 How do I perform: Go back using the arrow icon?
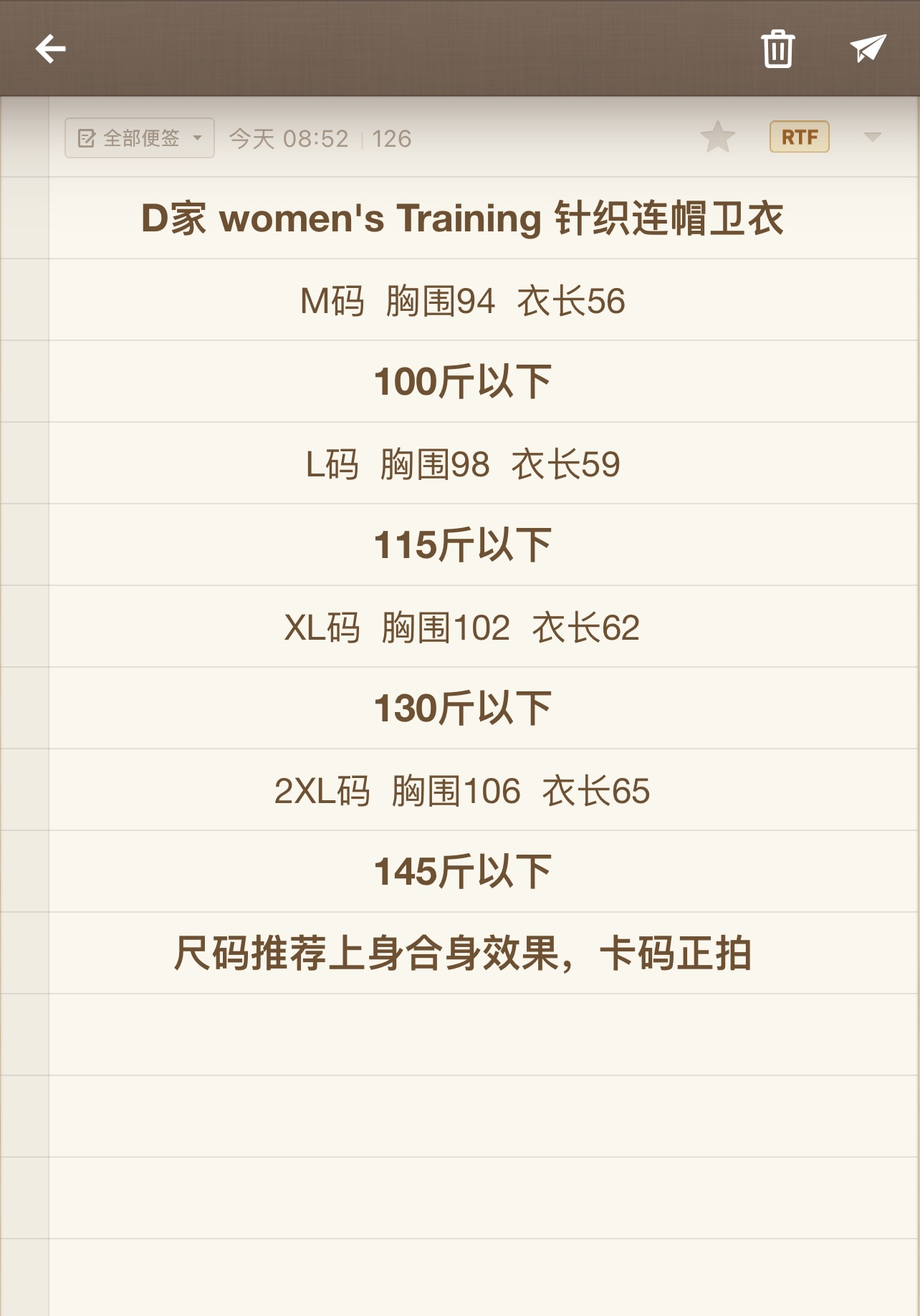coord(50,49)
